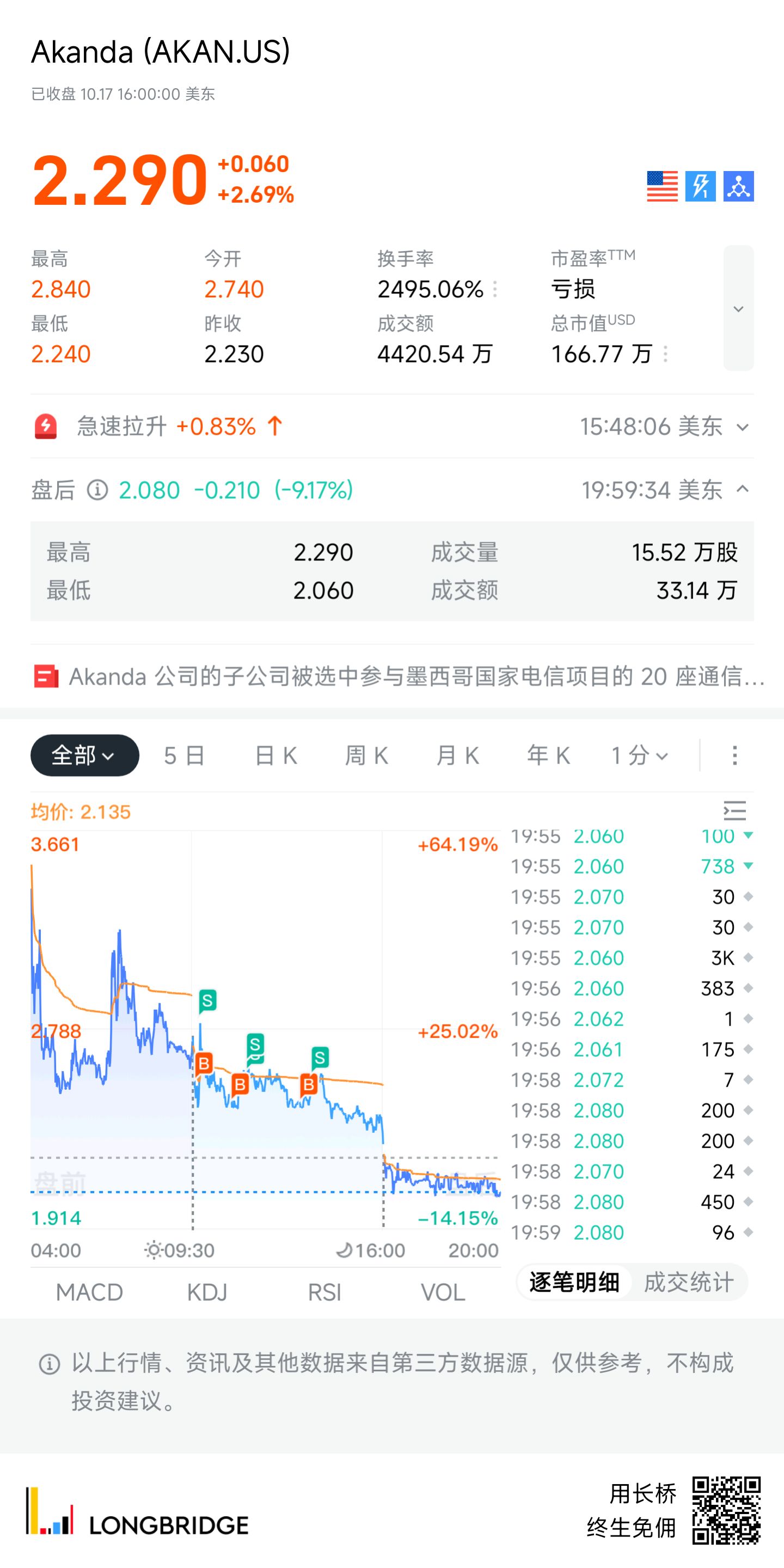
Task: Open the 全部 session dropdown
Action: 84,755
